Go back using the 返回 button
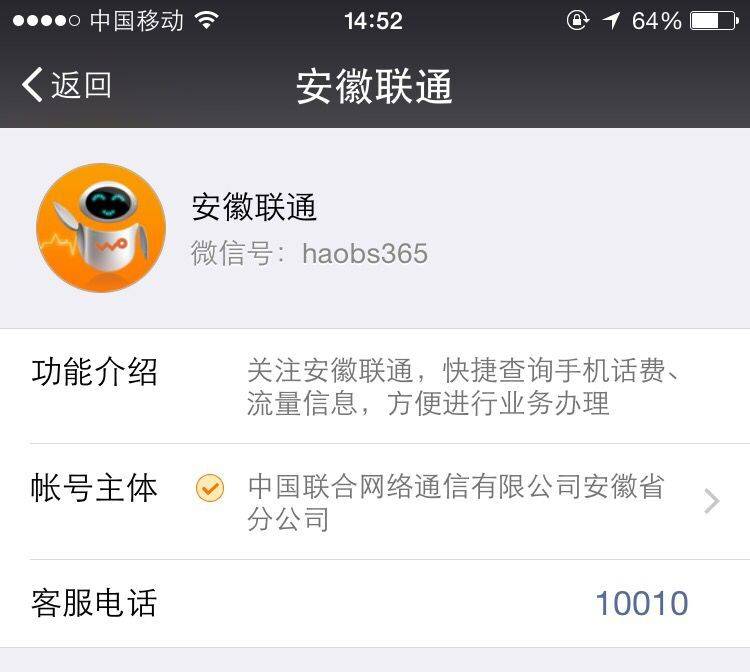Image resolution: width=750 pixels, height=672 pixels. (x=66, y=86)
